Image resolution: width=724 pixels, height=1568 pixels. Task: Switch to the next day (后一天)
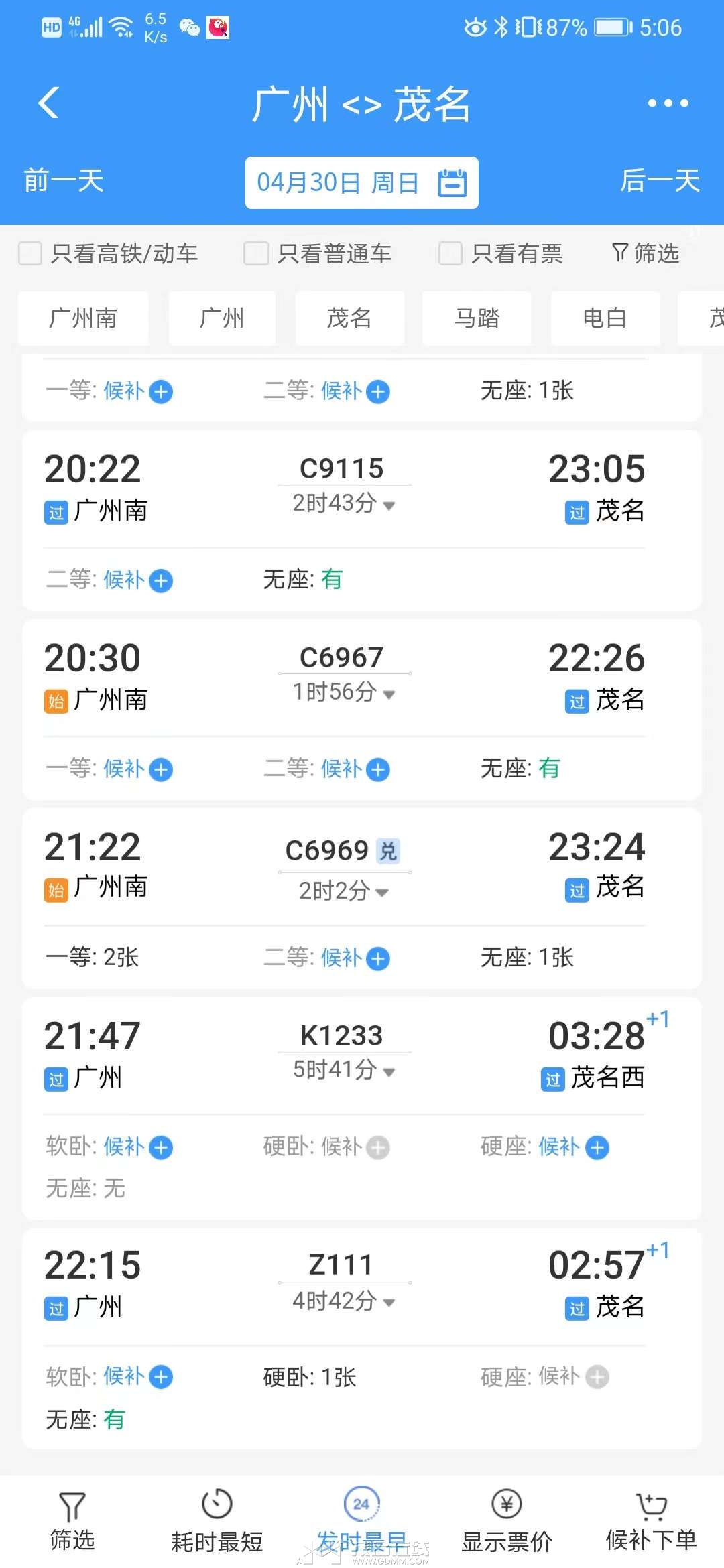660,181
